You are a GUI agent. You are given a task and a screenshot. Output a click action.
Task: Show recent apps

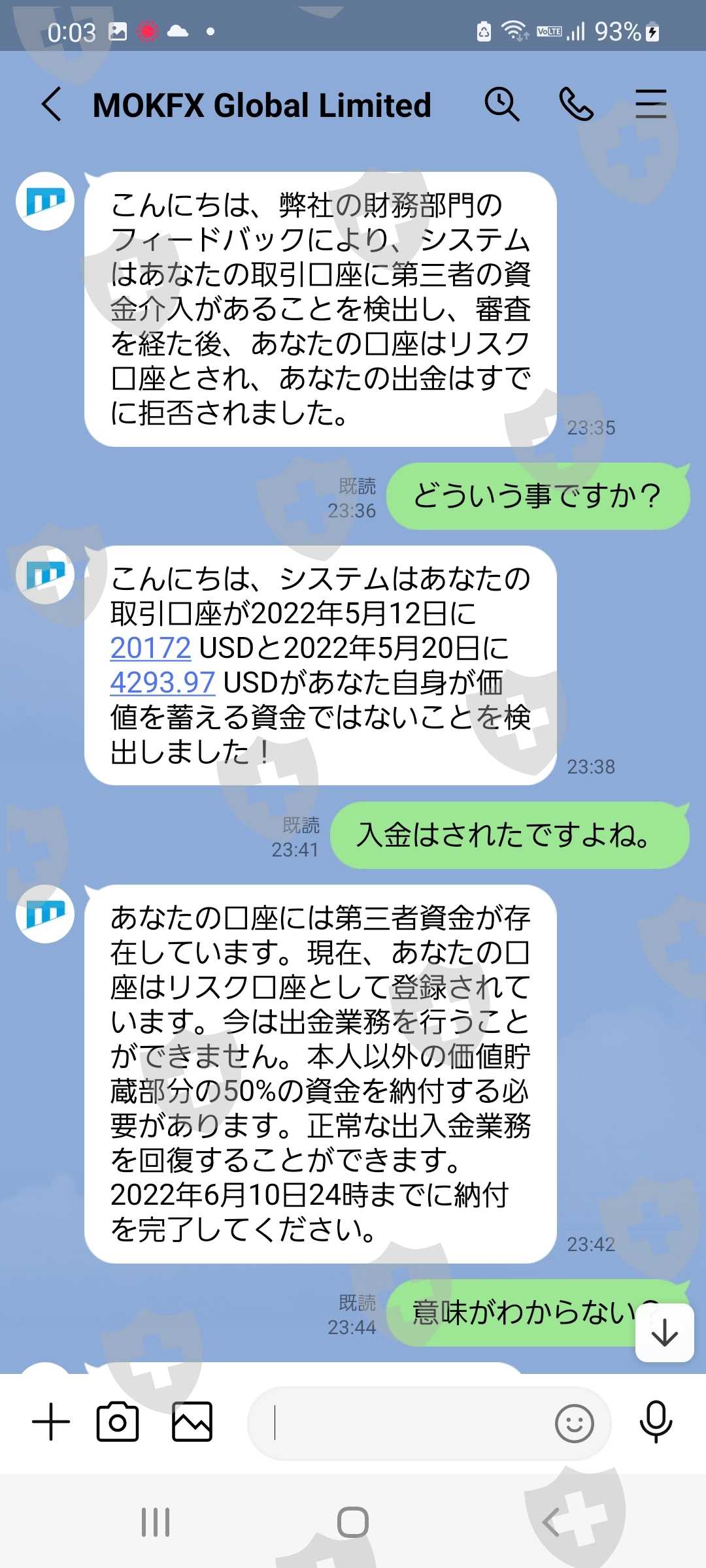coord(156,1522)
